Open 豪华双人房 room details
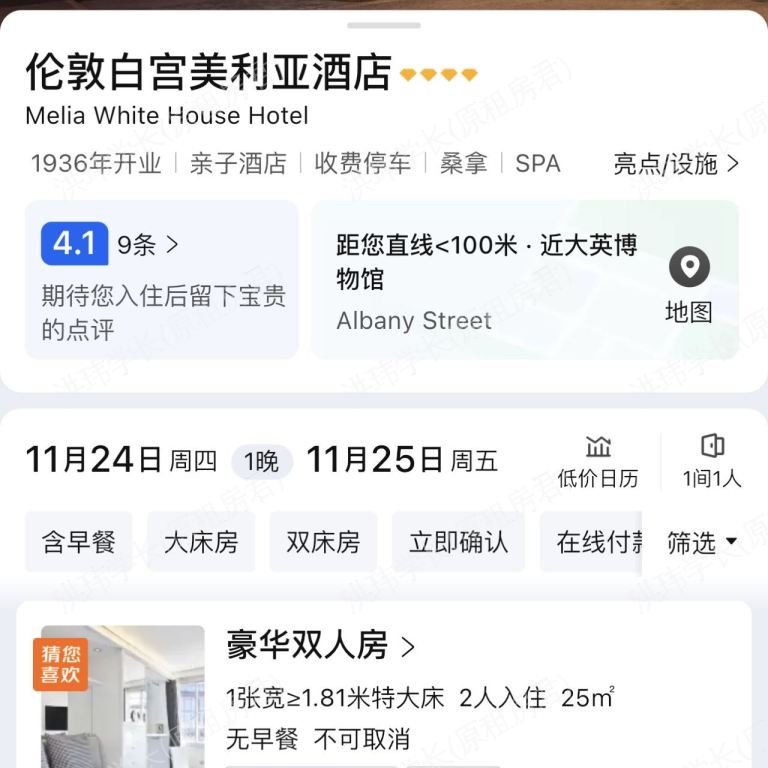The width and height of the screenshot is (768, 768). click(320, 646)
